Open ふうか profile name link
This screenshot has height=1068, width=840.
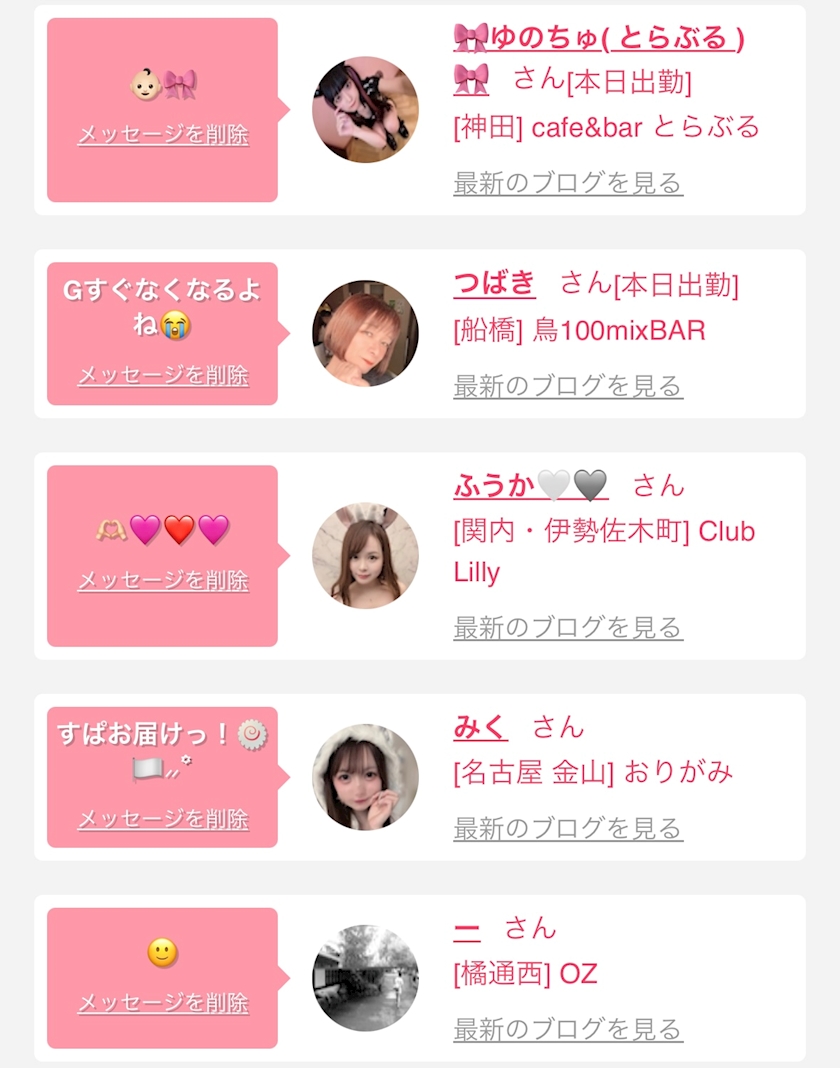coord(531,485)
